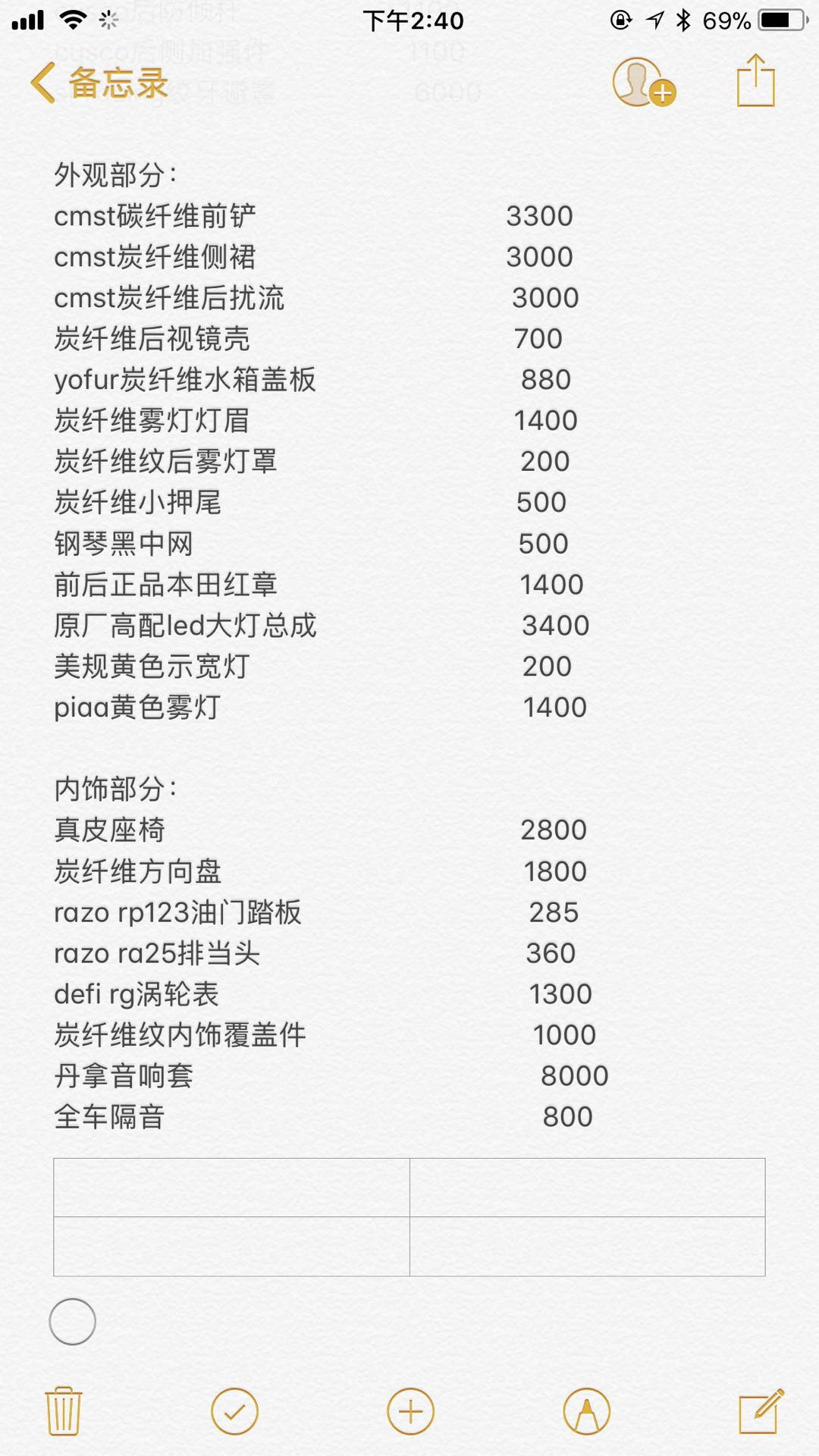Open the share sheet
This screenshot has height=1456, width=819.
[x=755, y=80]
